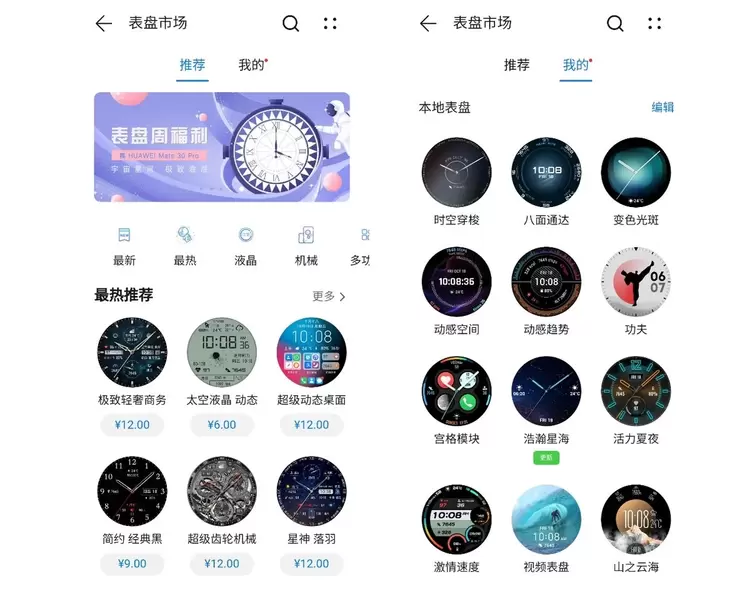Browse the 机械 watch face category
This screenshot has width=750, height=591.
coord(306,245)
